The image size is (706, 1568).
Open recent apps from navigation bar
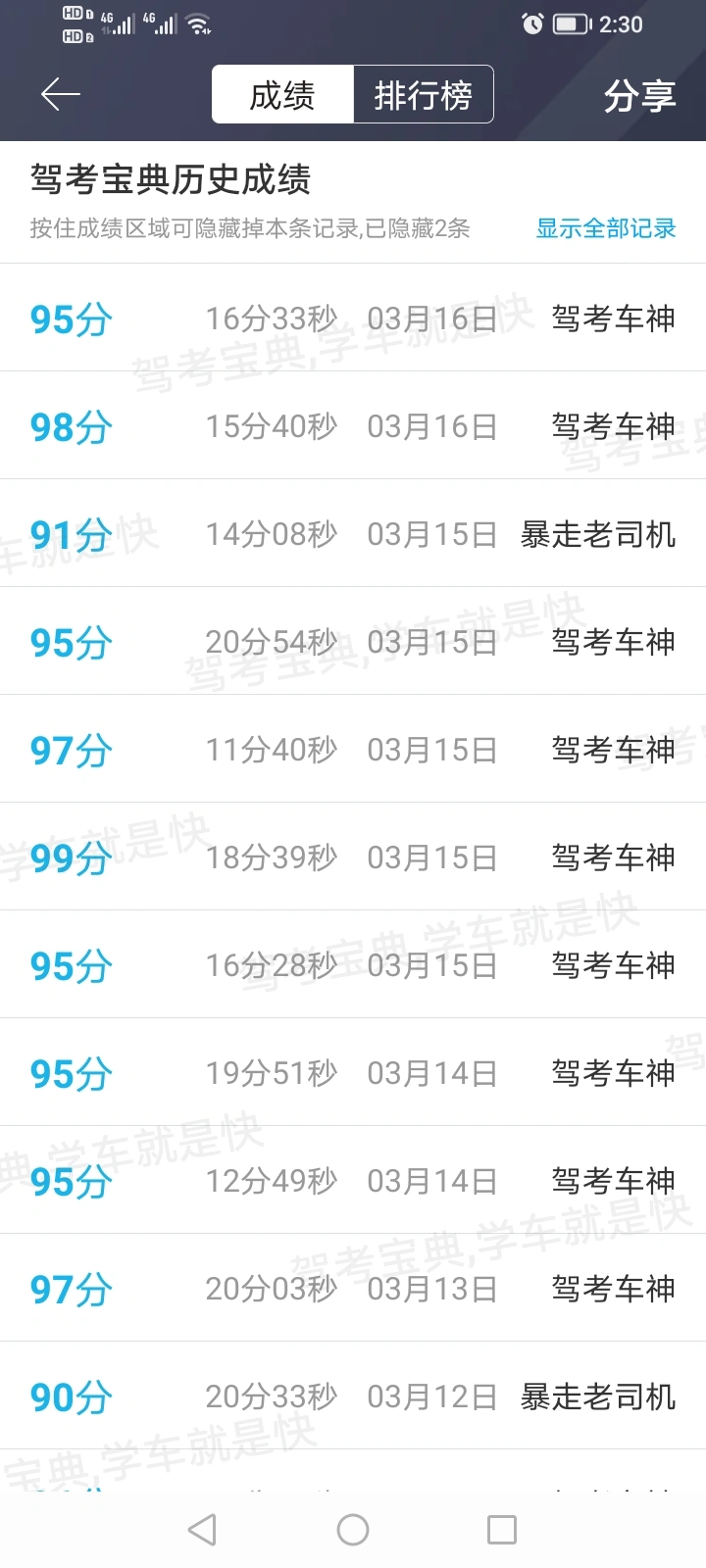(x=502, y=1530)
